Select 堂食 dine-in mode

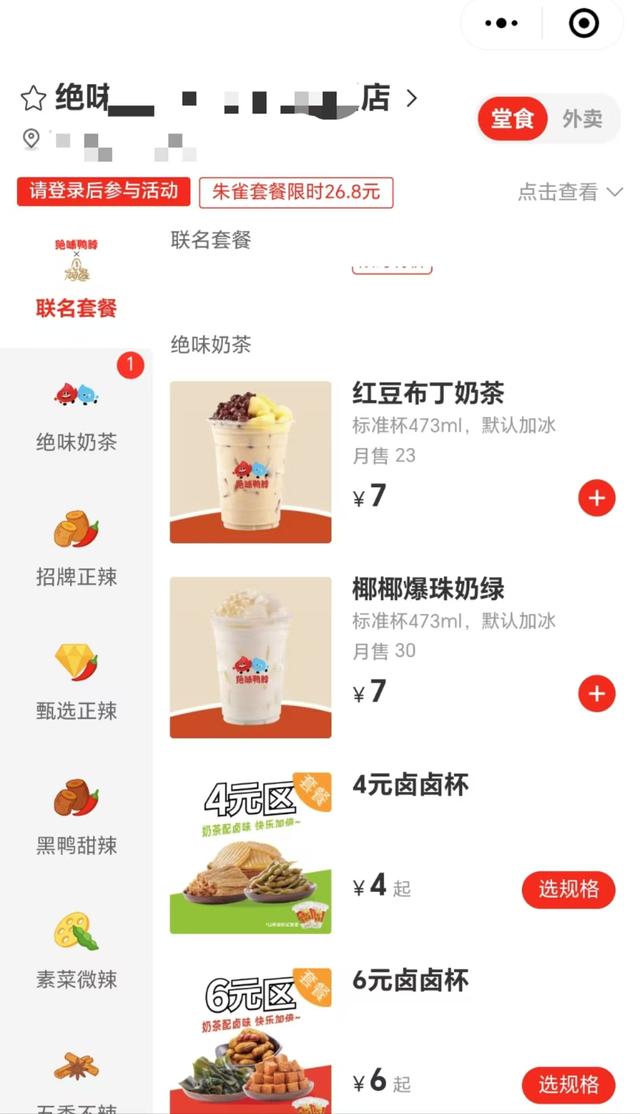click(x=512, y=119)
